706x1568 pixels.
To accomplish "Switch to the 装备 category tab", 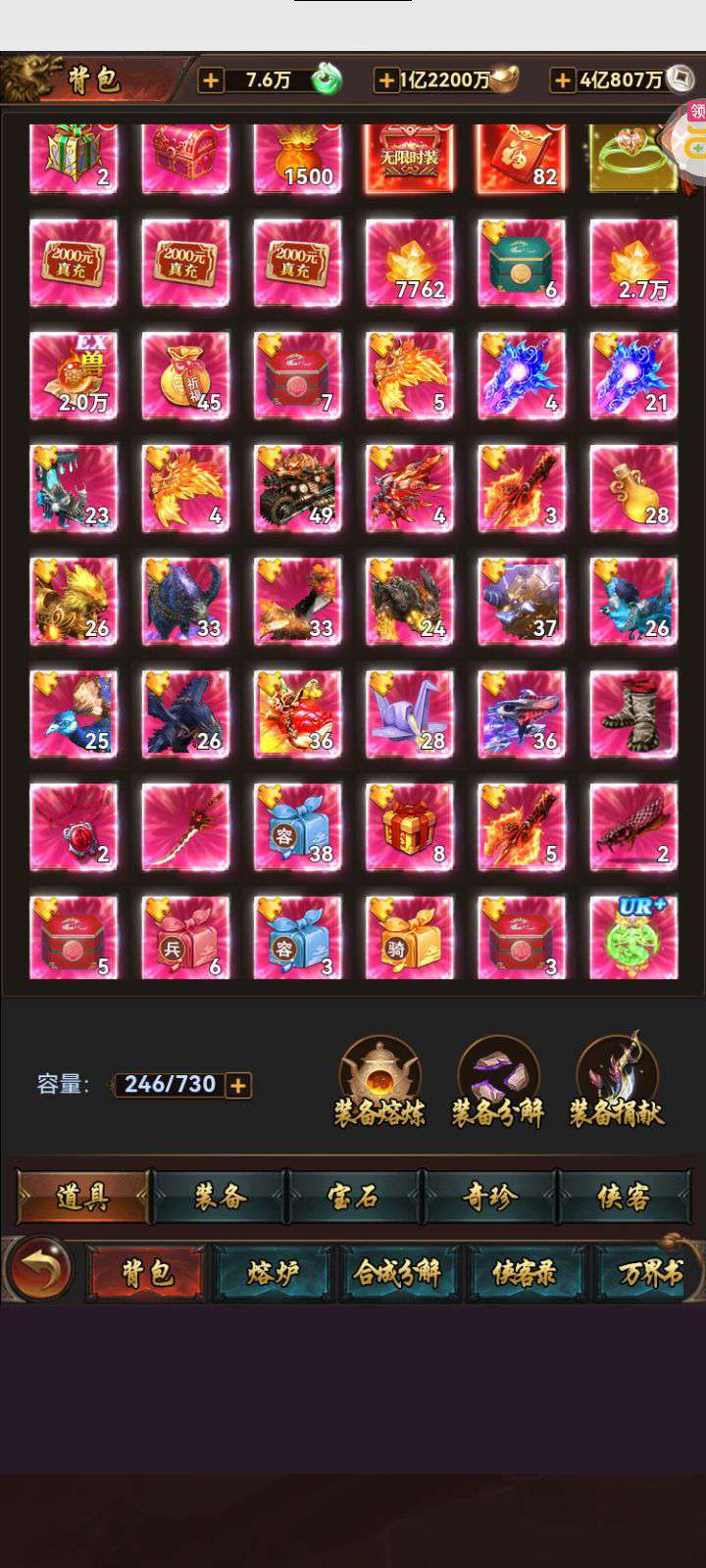I will click(x=219, y=1197).
